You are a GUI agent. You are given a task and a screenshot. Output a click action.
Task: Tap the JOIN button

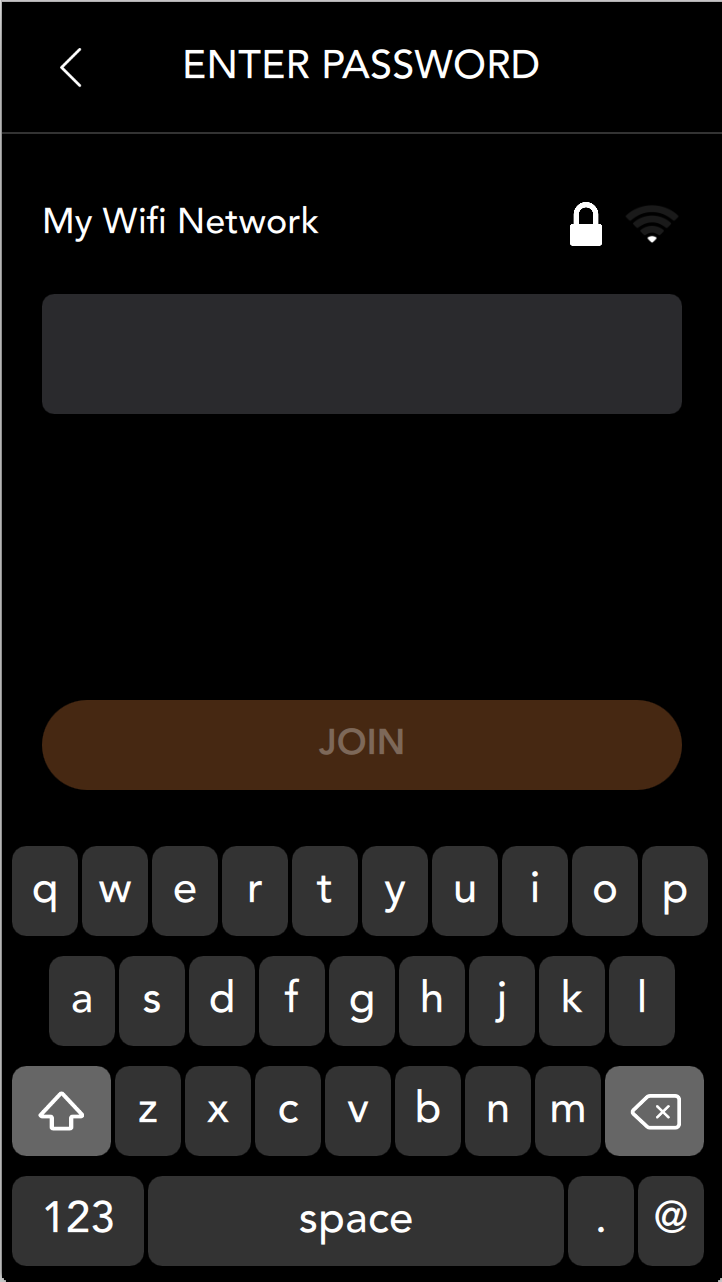(x=361, y=744)
